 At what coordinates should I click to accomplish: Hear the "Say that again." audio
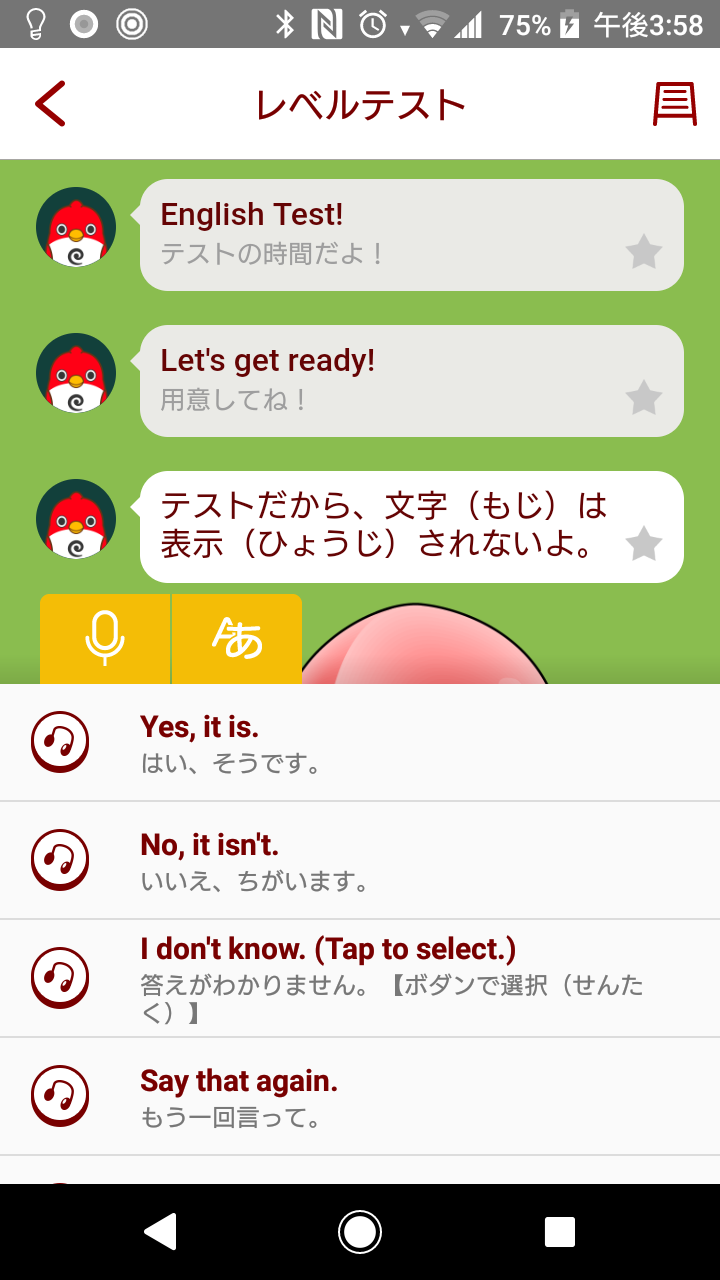coord(60,1096)
